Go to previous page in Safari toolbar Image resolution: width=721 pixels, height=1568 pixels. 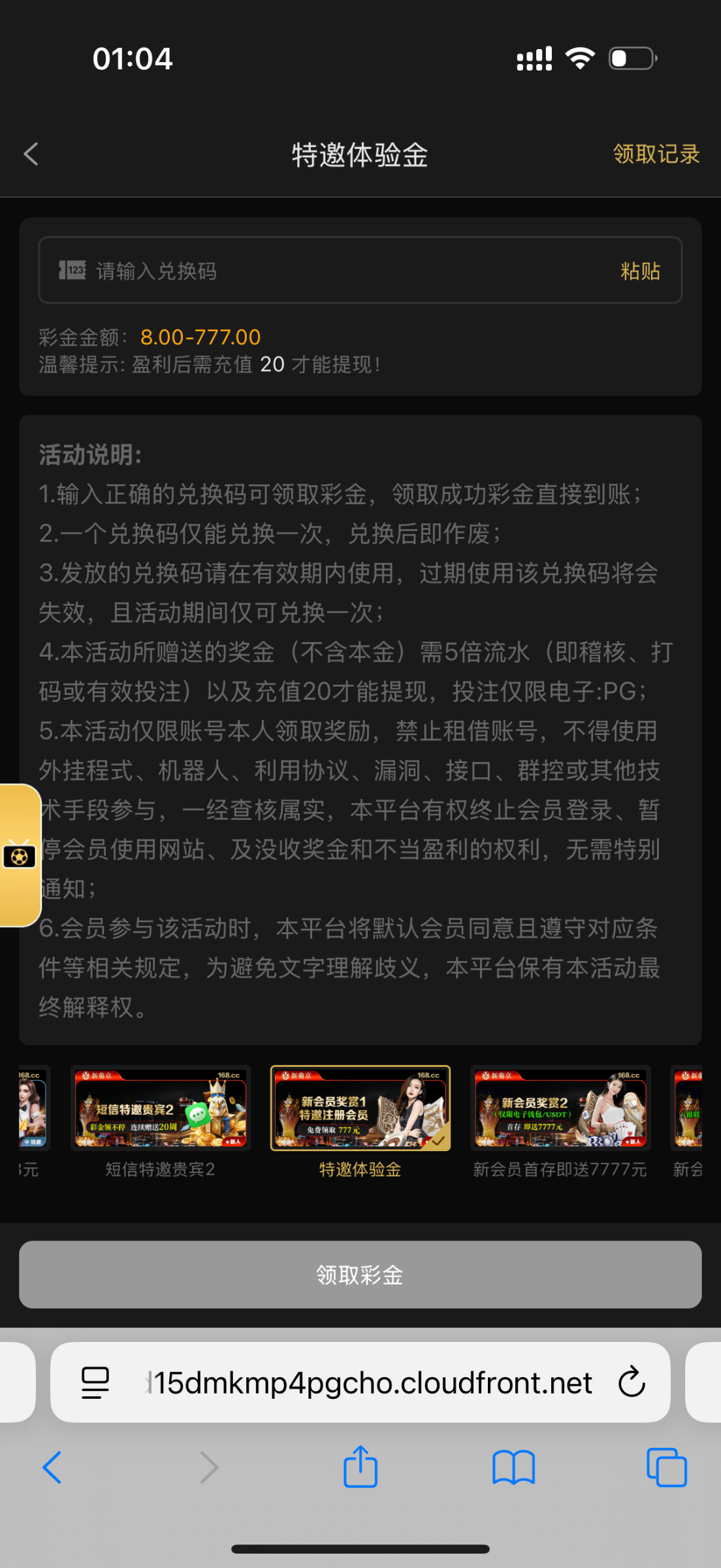pyautogui.click(x=52, y=1467)
